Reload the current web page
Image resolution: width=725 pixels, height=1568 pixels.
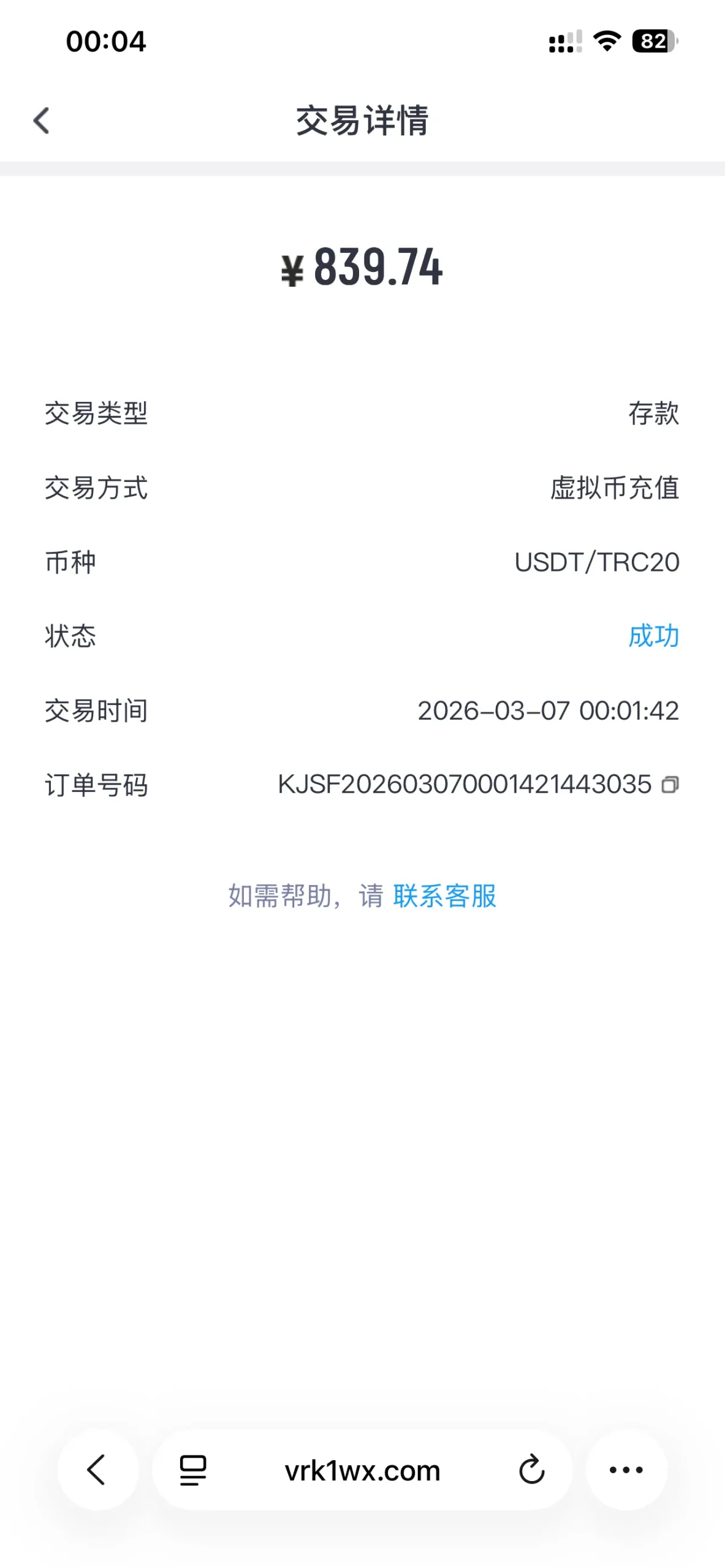(531, 1470)
